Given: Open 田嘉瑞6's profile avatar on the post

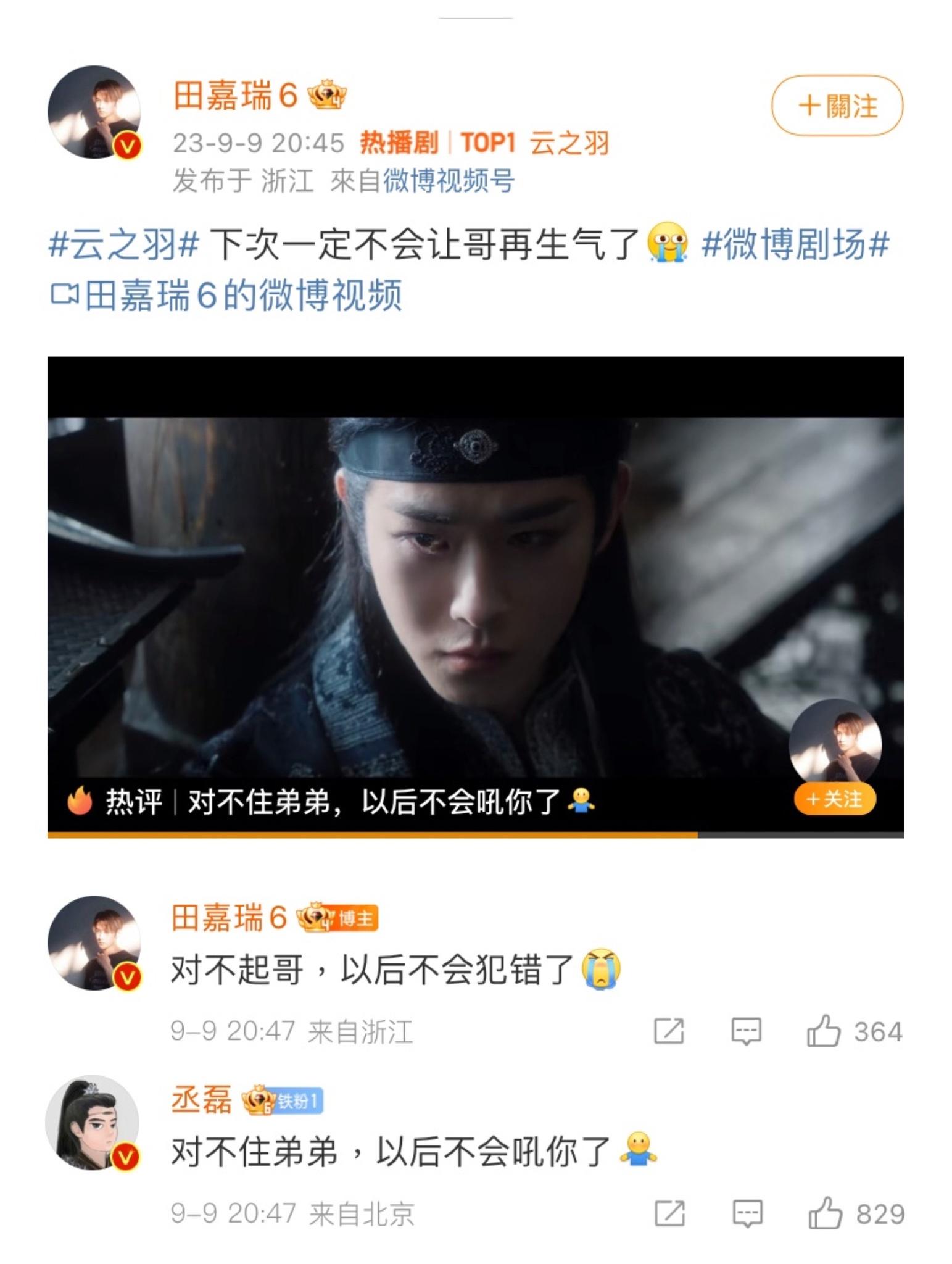Looking at the screenshot, I should click(x=94, y=112).
